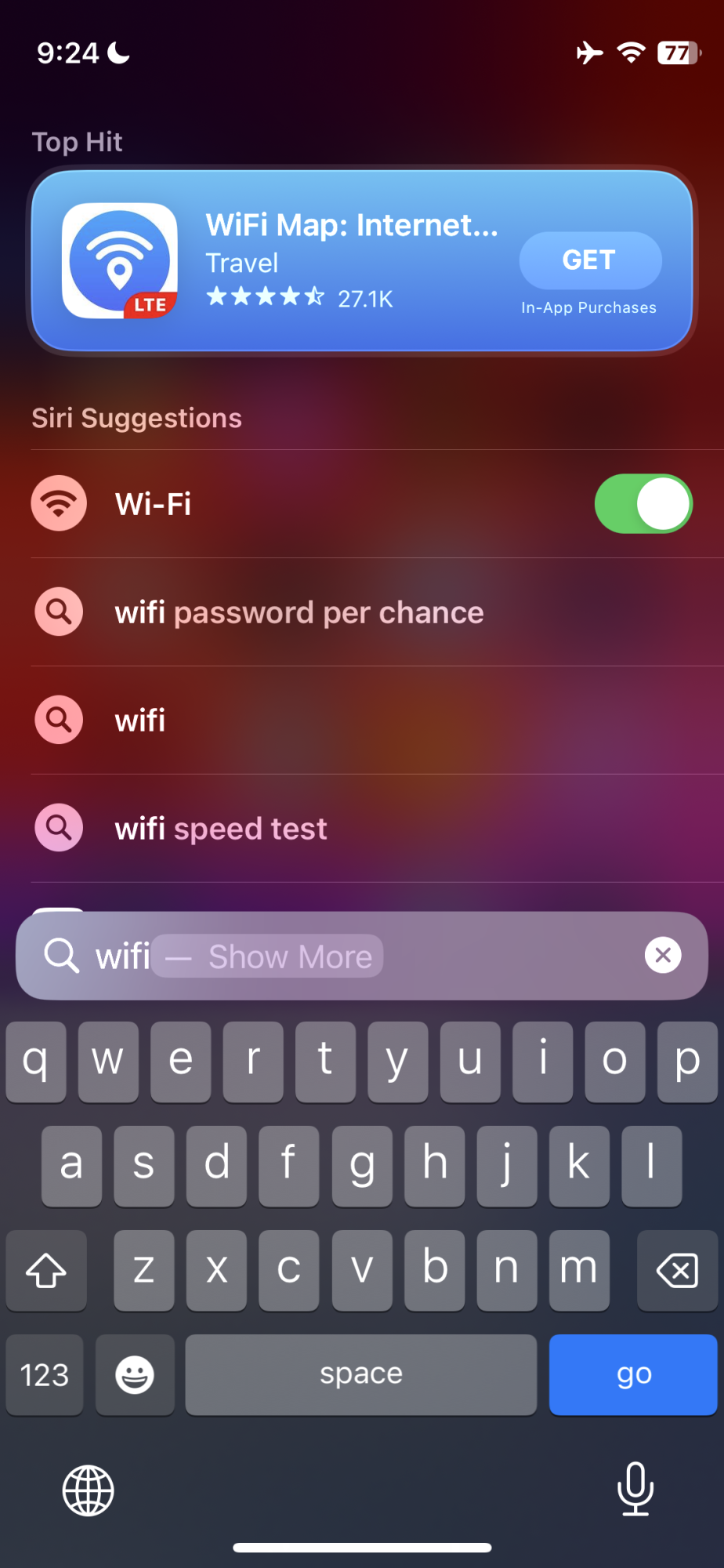The image size is (724, 1568).
Task: Start dictation with the microphone
Action: 635,1489
